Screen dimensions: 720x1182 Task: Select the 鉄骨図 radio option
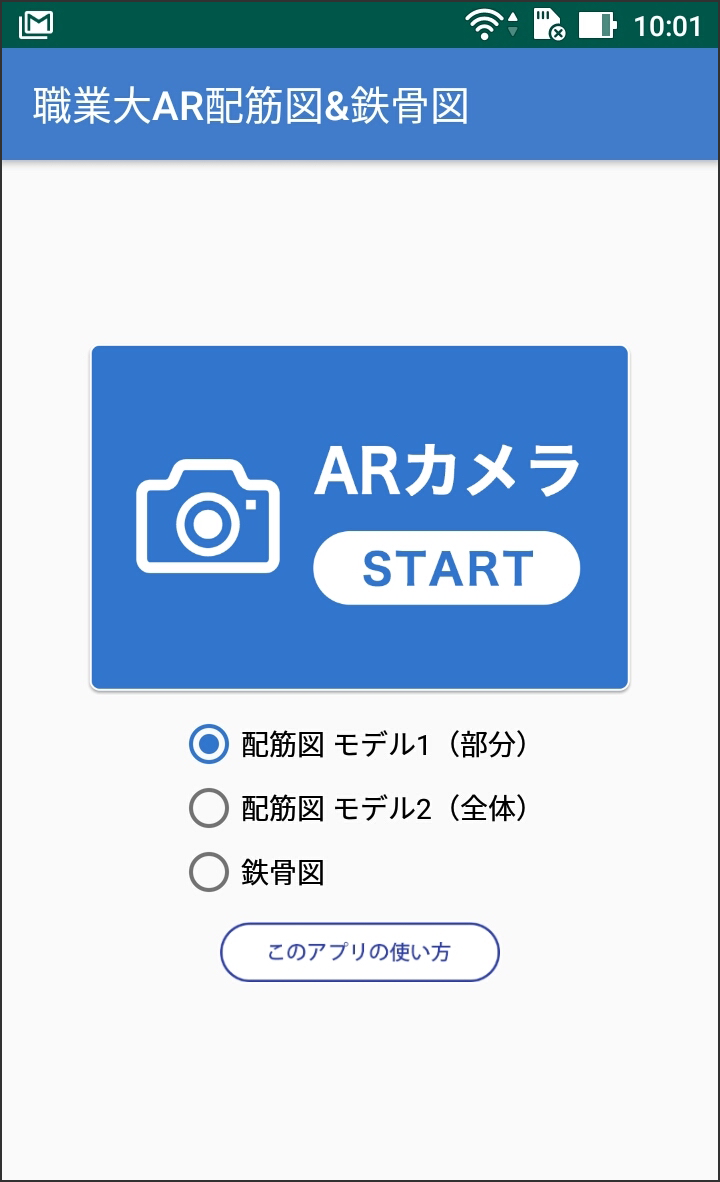point(257,872)
